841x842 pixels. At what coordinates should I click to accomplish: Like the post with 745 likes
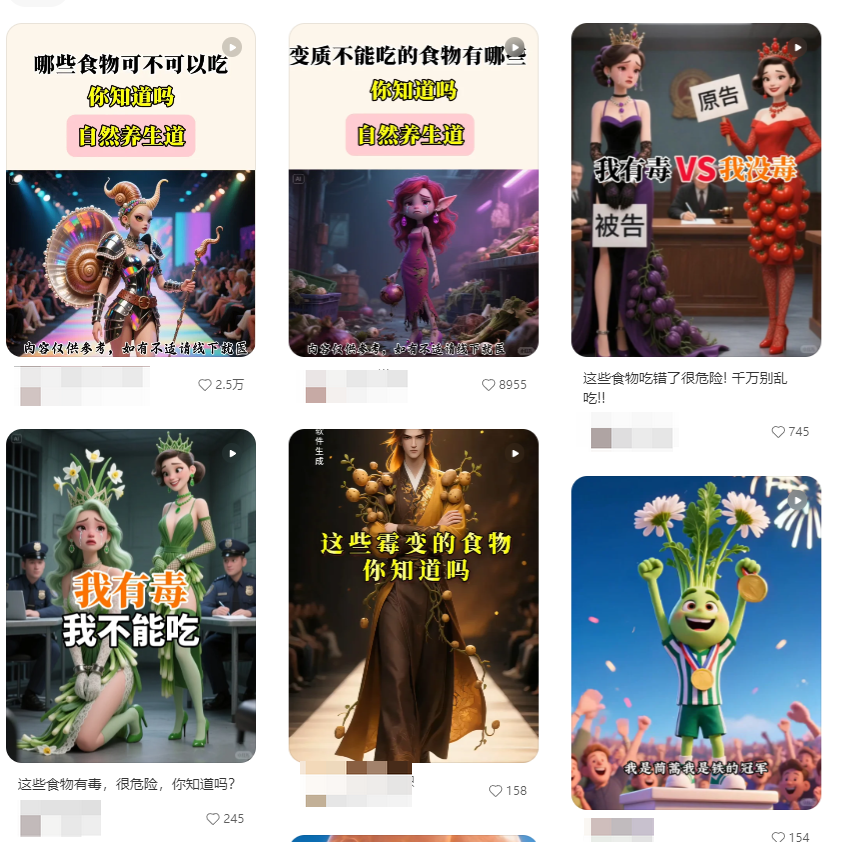tap(778, 432)
